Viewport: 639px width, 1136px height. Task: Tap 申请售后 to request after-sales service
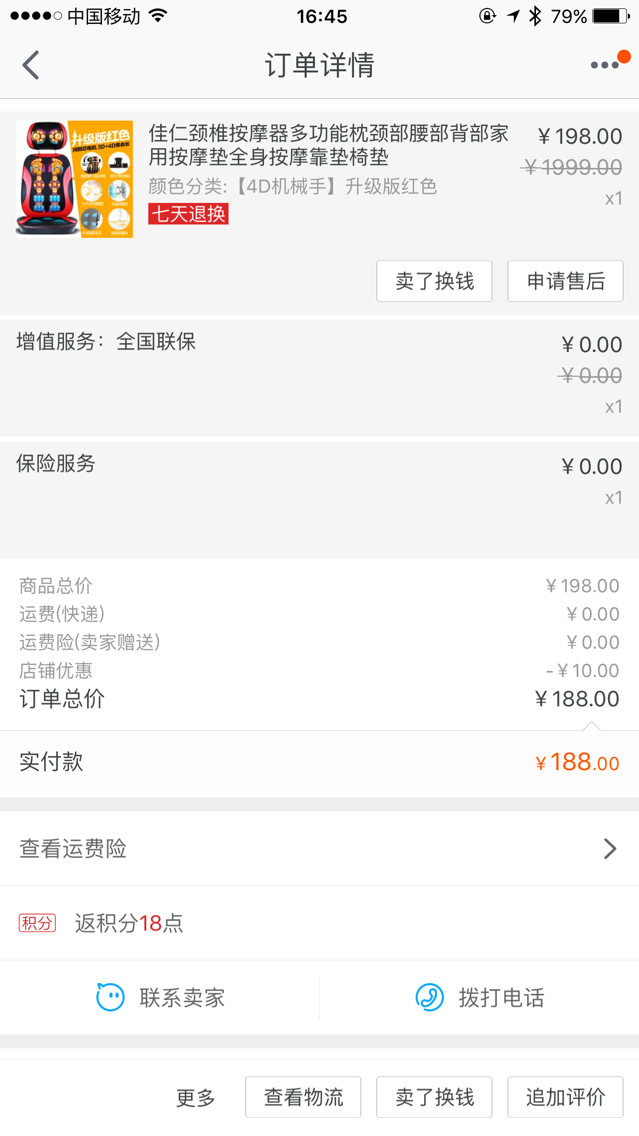click(x=565, y=281)
